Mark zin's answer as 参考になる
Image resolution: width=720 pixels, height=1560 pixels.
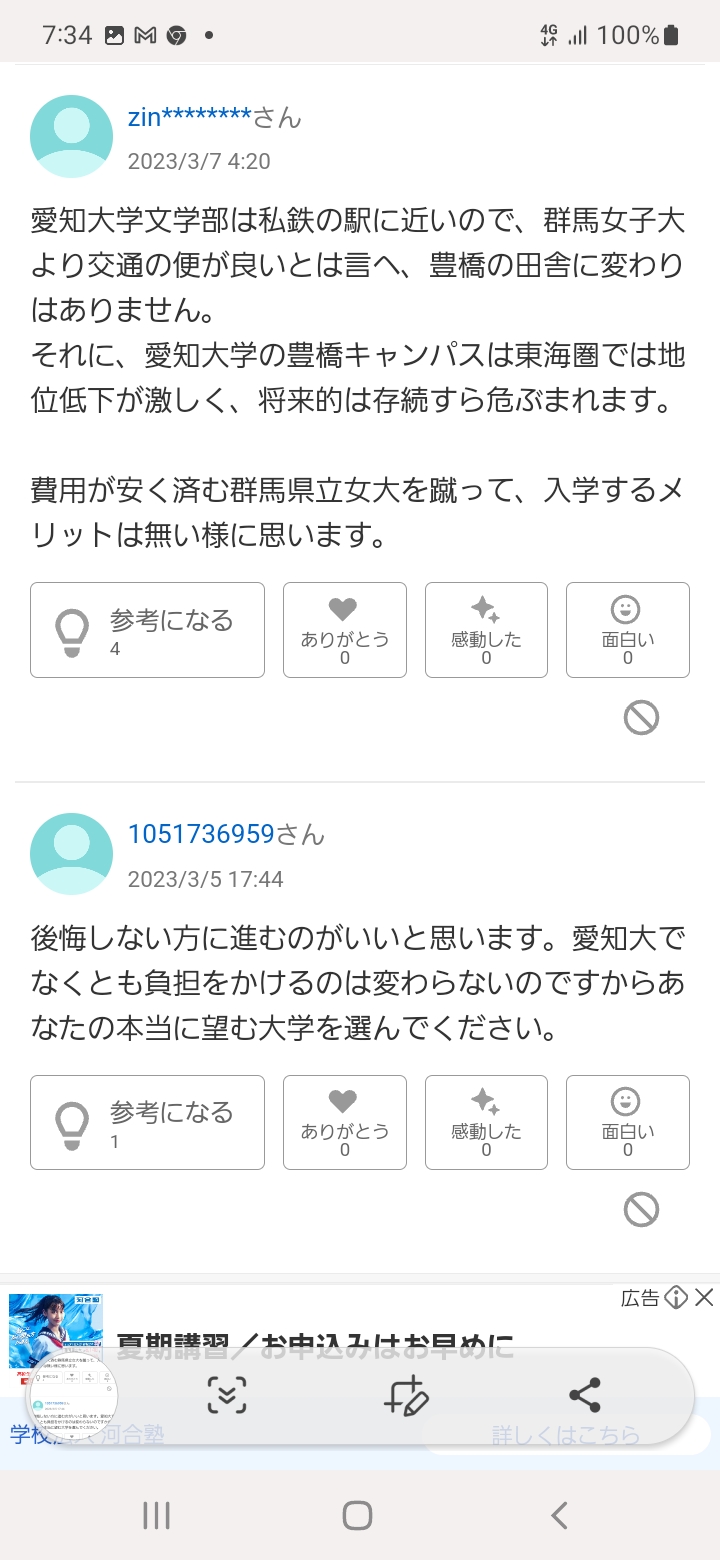coord(147,630)
